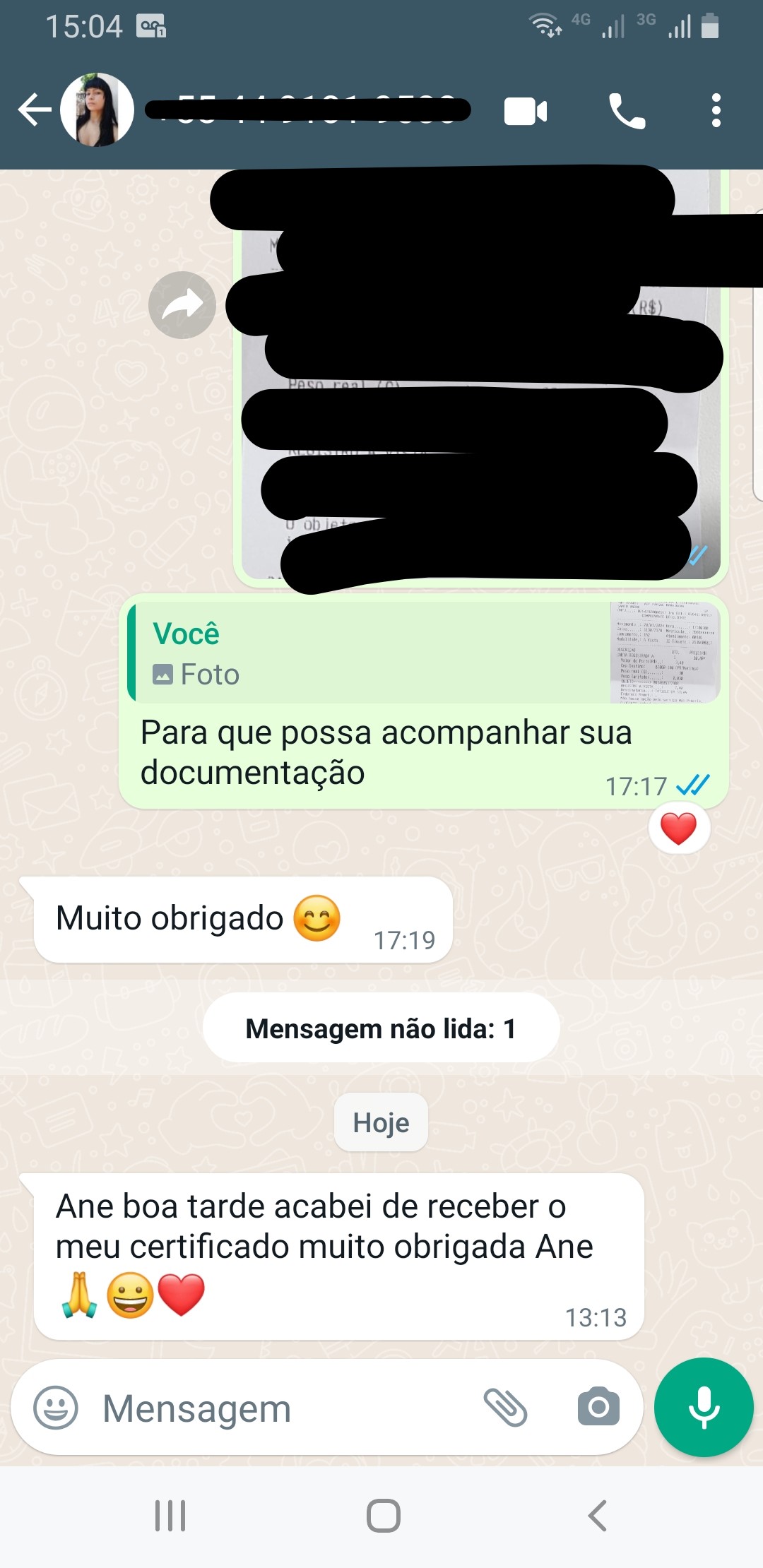Start a voice call

pos(626,112)
